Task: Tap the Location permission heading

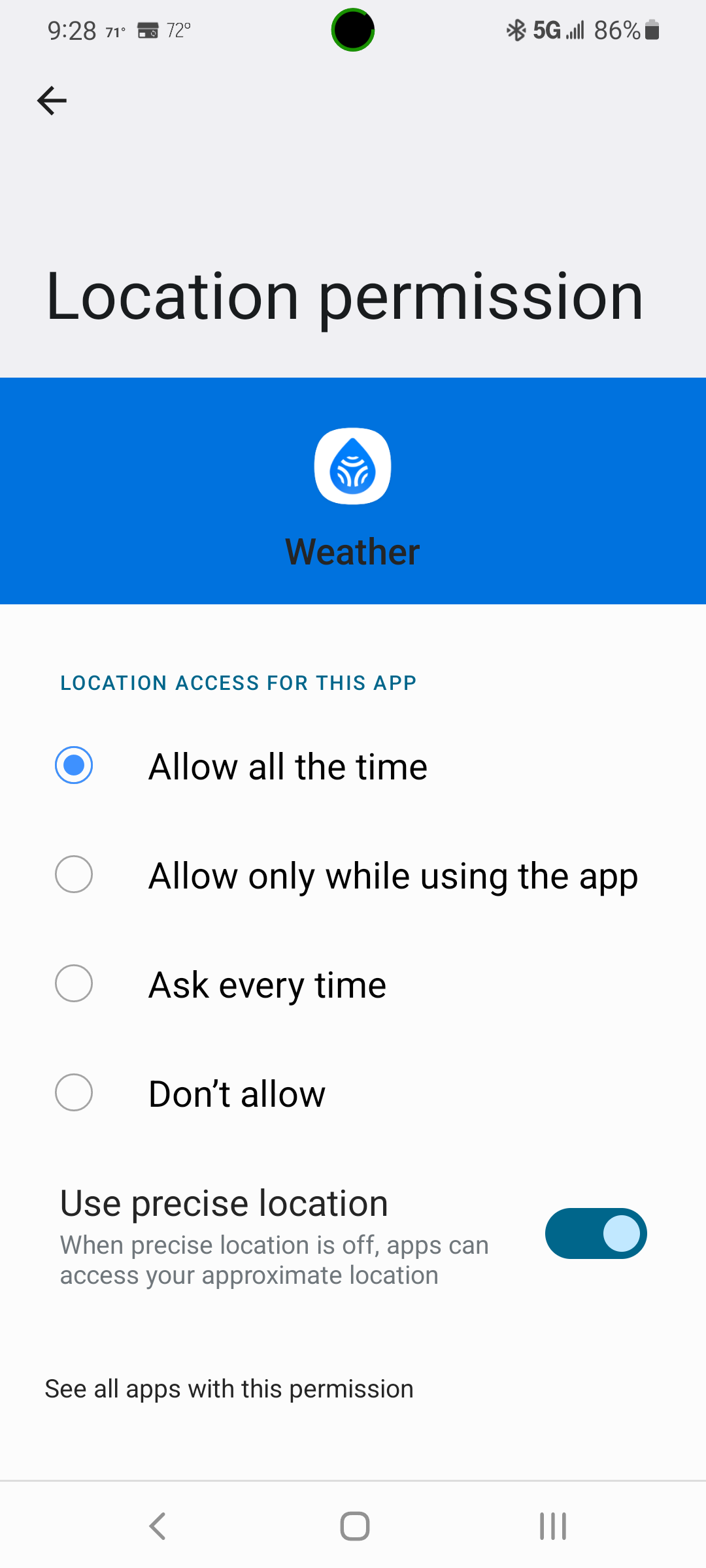Action: click(345, 297)
